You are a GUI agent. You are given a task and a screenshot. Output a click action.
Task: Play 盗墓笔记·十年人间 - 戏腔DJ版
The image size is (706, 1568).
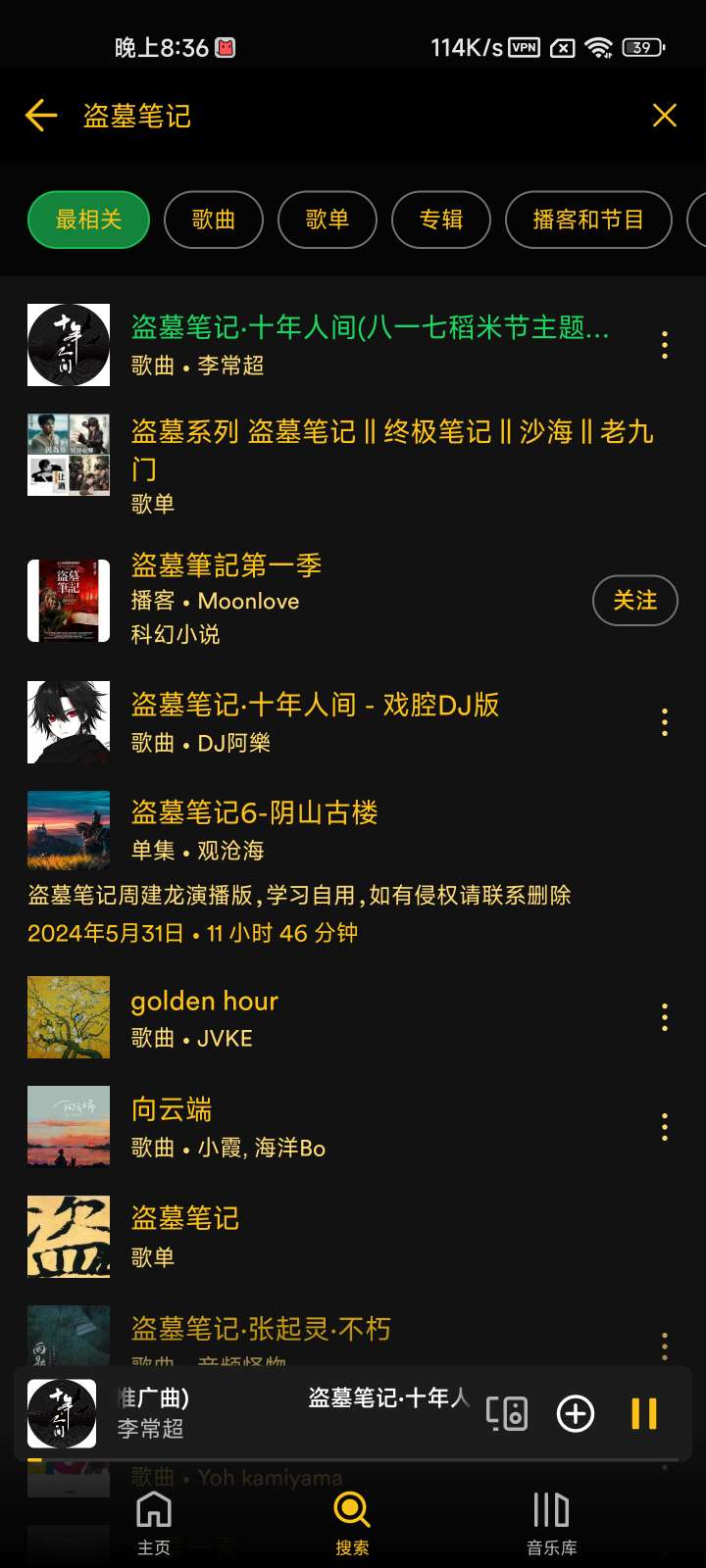coord(314,721)
